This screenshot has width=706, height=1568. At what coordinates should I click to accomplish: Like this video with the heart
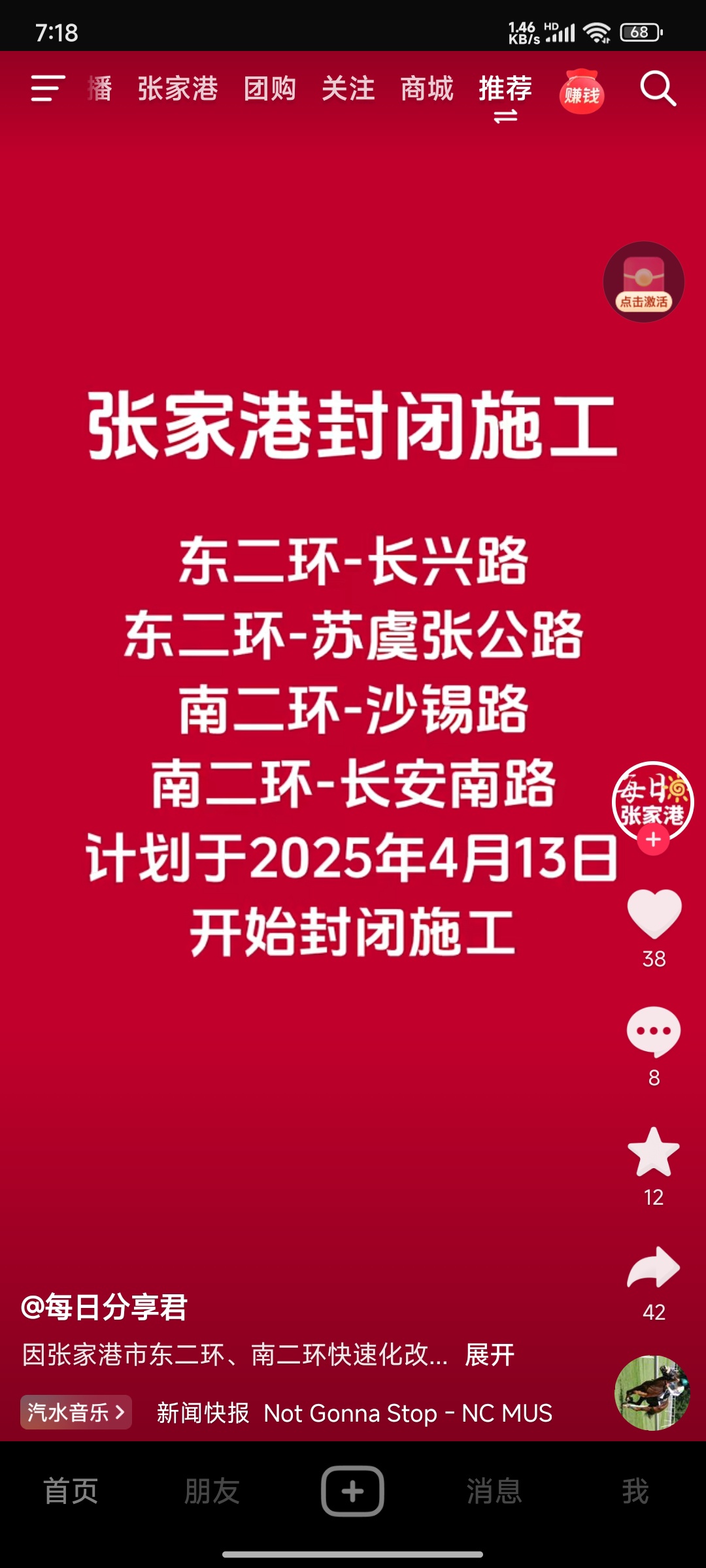[x=654, y=914]
